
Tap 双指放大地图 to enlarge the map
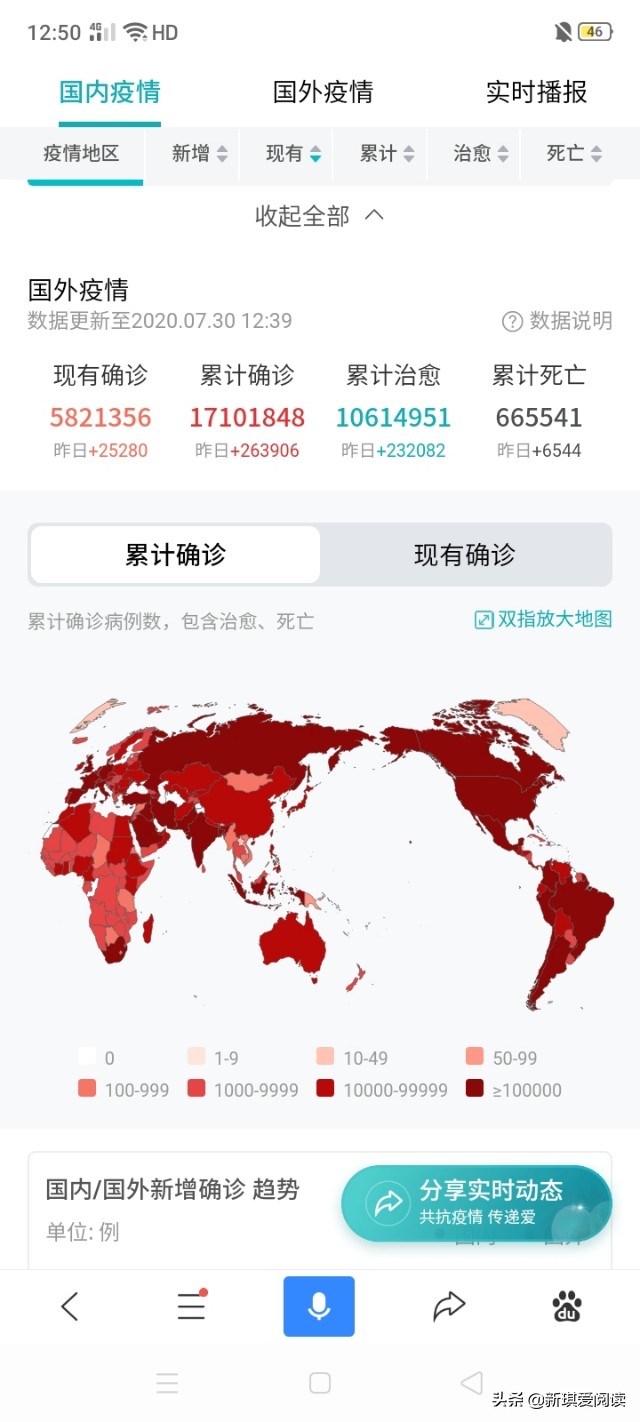[543, 619]
